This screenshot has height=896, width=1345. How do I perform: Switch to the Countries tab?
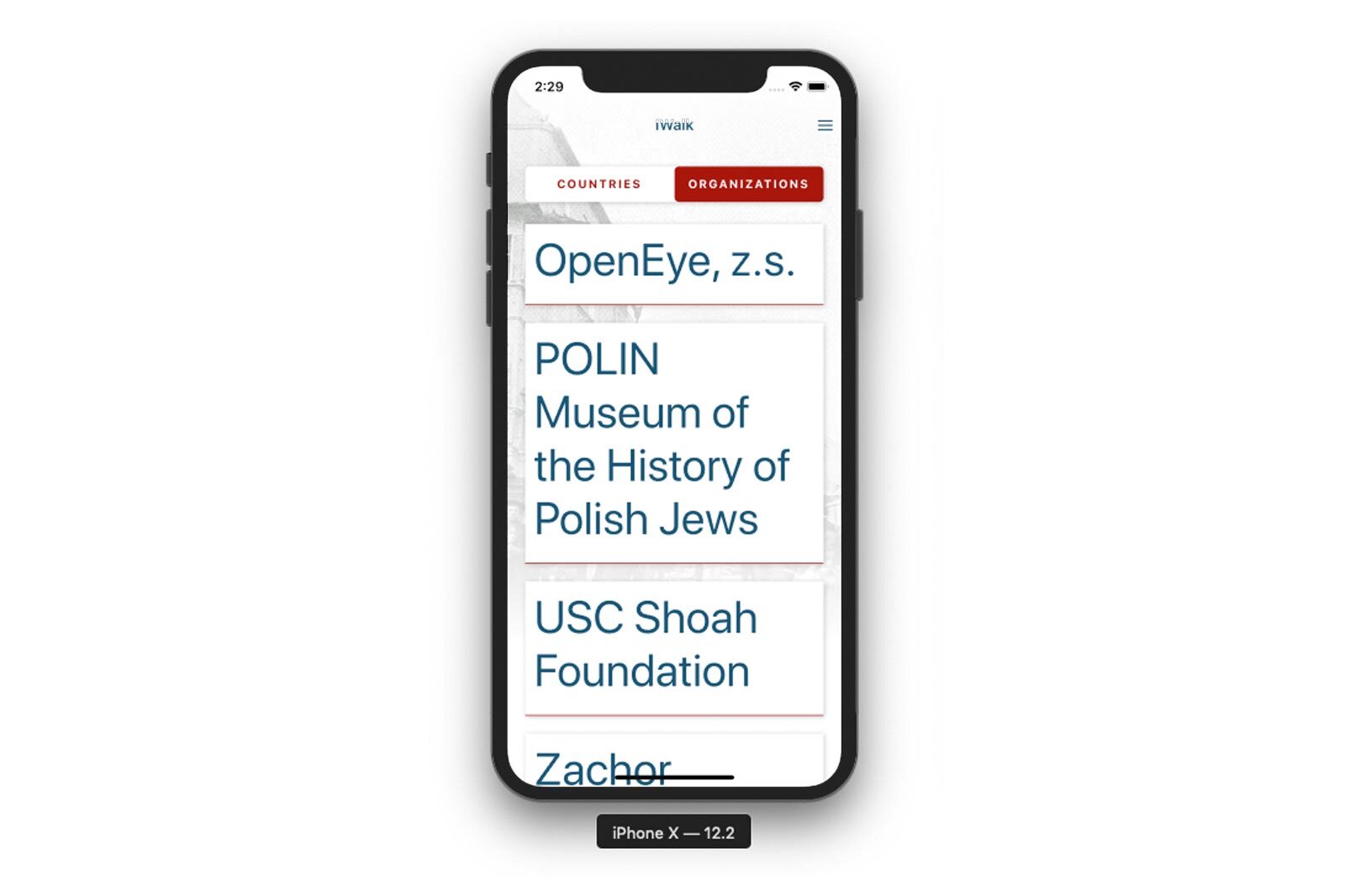(x=599, y=184)
